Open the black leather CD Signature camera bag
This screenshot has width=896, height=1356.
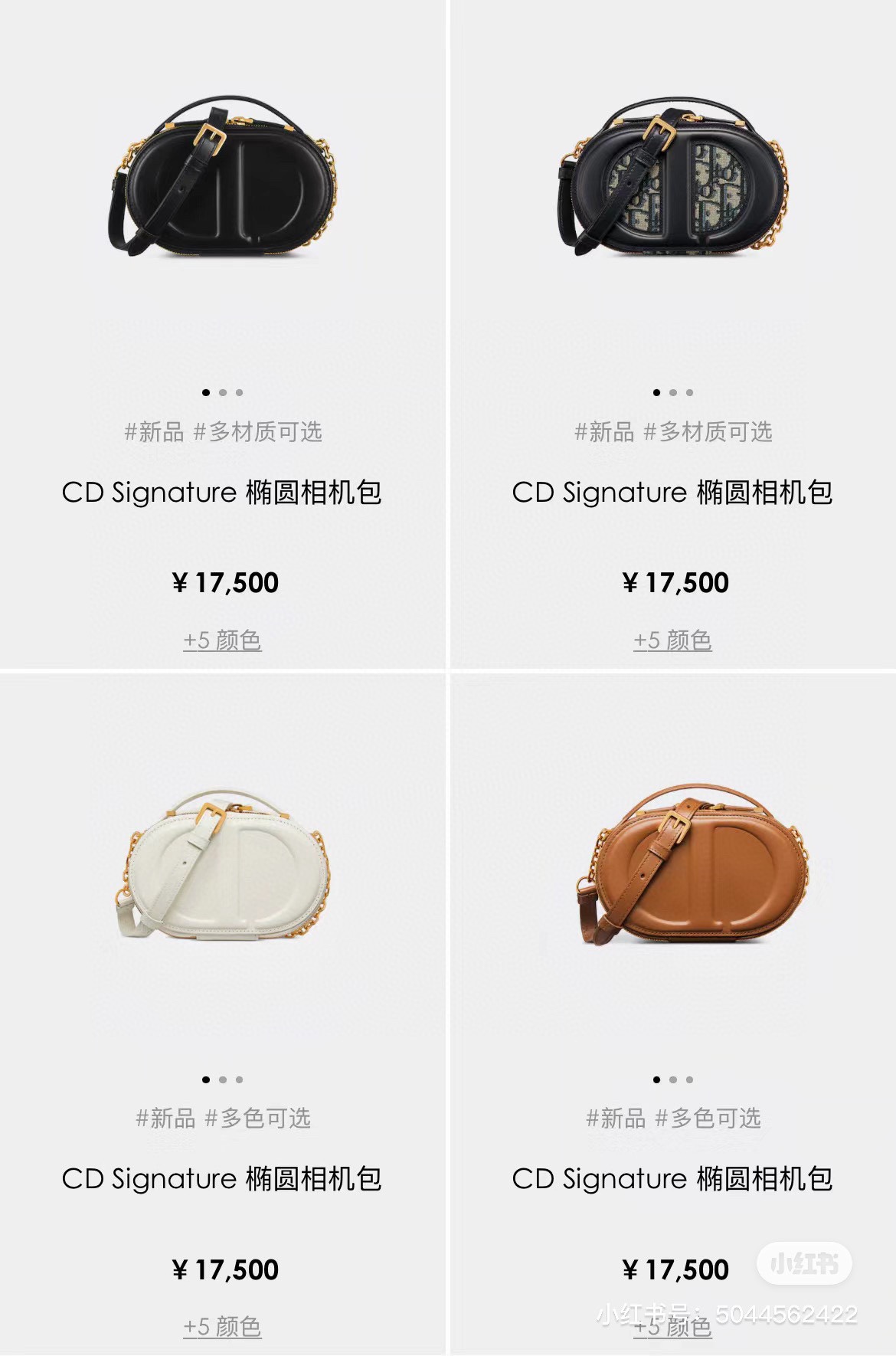[222, 178]
